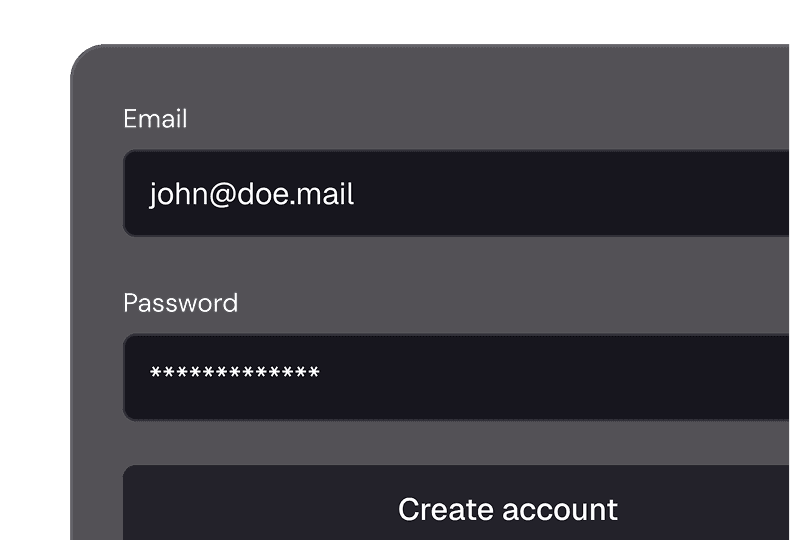Tap the Create account button
Screen dimensions: 790x540
[x=507, y=507]
